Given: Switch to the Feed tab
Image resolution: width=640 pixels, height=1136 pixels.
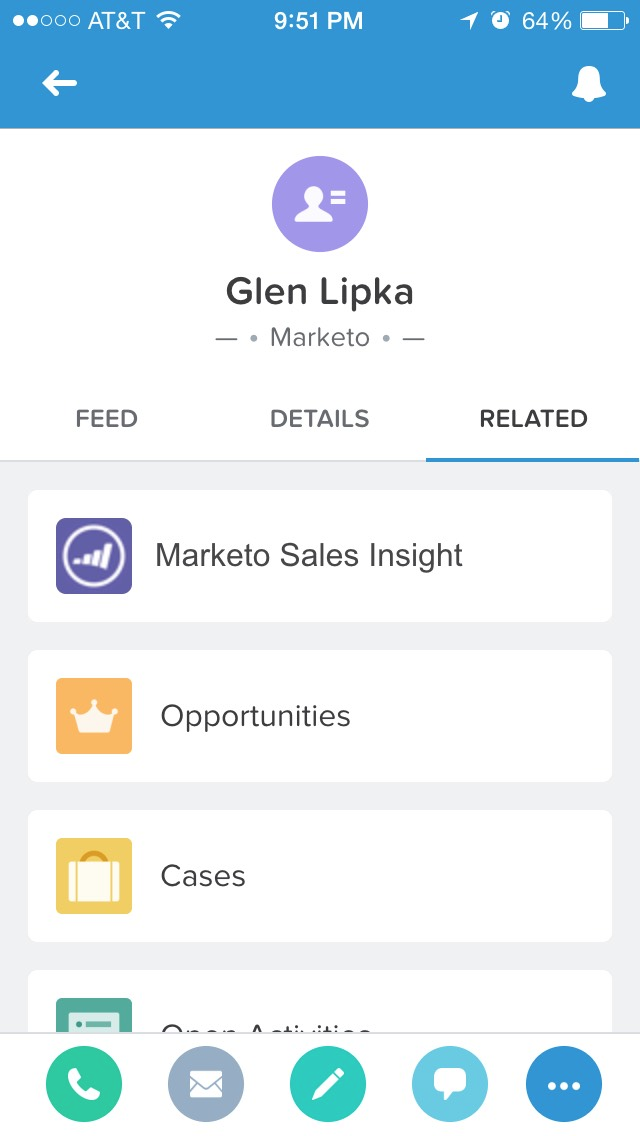Looking at the screenshot, I should tap(106, 419).
